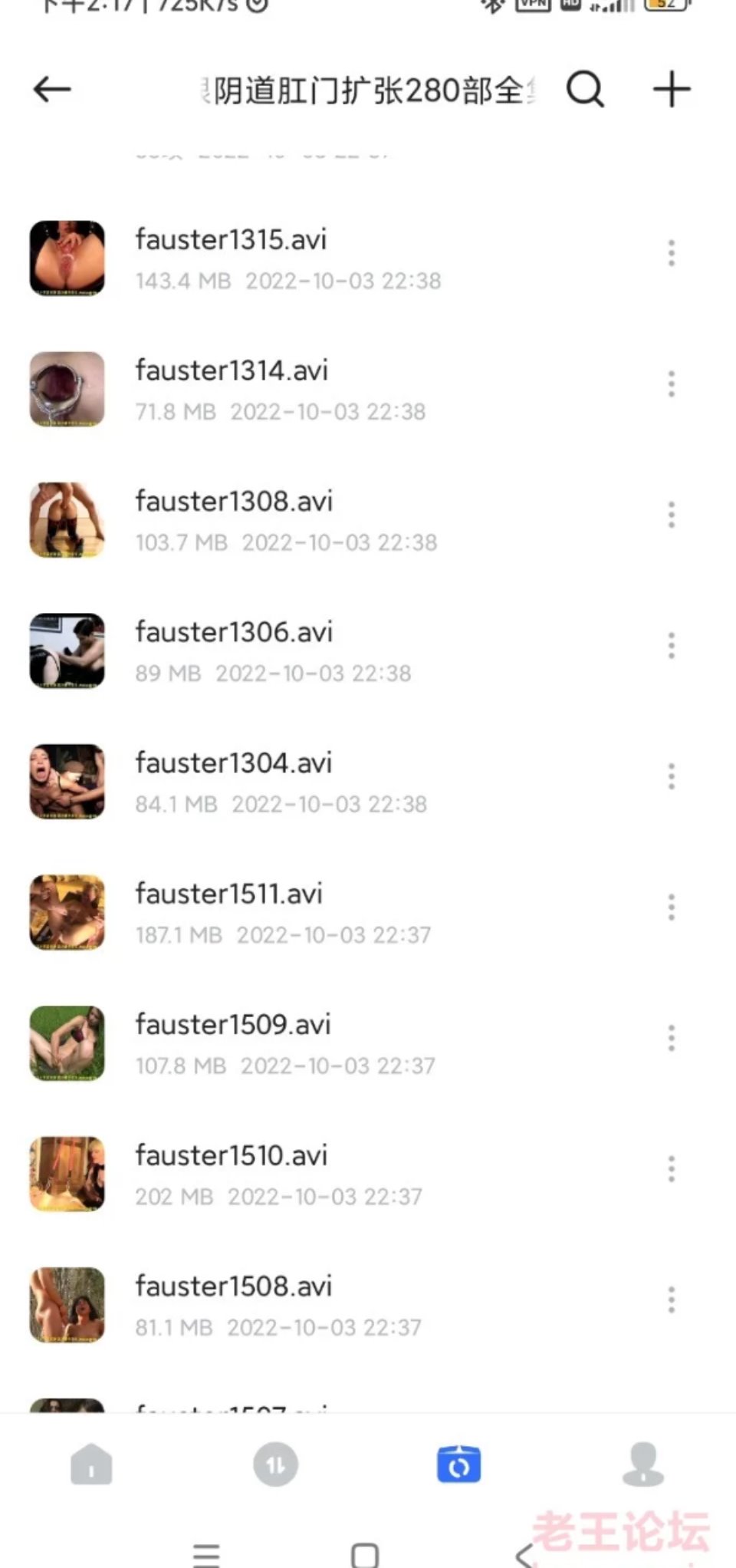Open more options for fauster1314.avi
Image resolution: width=736 pixels, height=1568 pixels.
(672, 384)
